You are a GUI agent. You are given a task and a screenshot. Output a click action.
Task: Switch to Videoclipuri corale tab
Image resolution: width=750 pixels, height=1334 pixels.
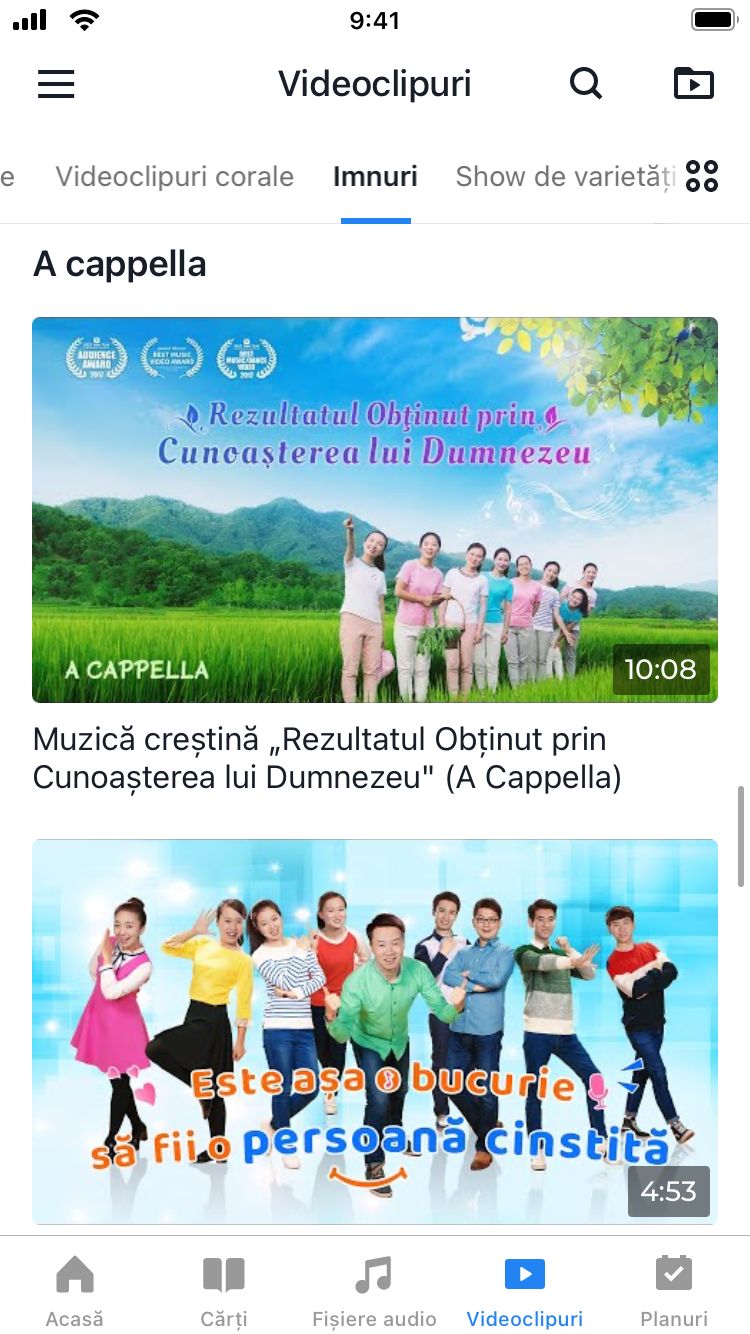click(x=175, y=177)
